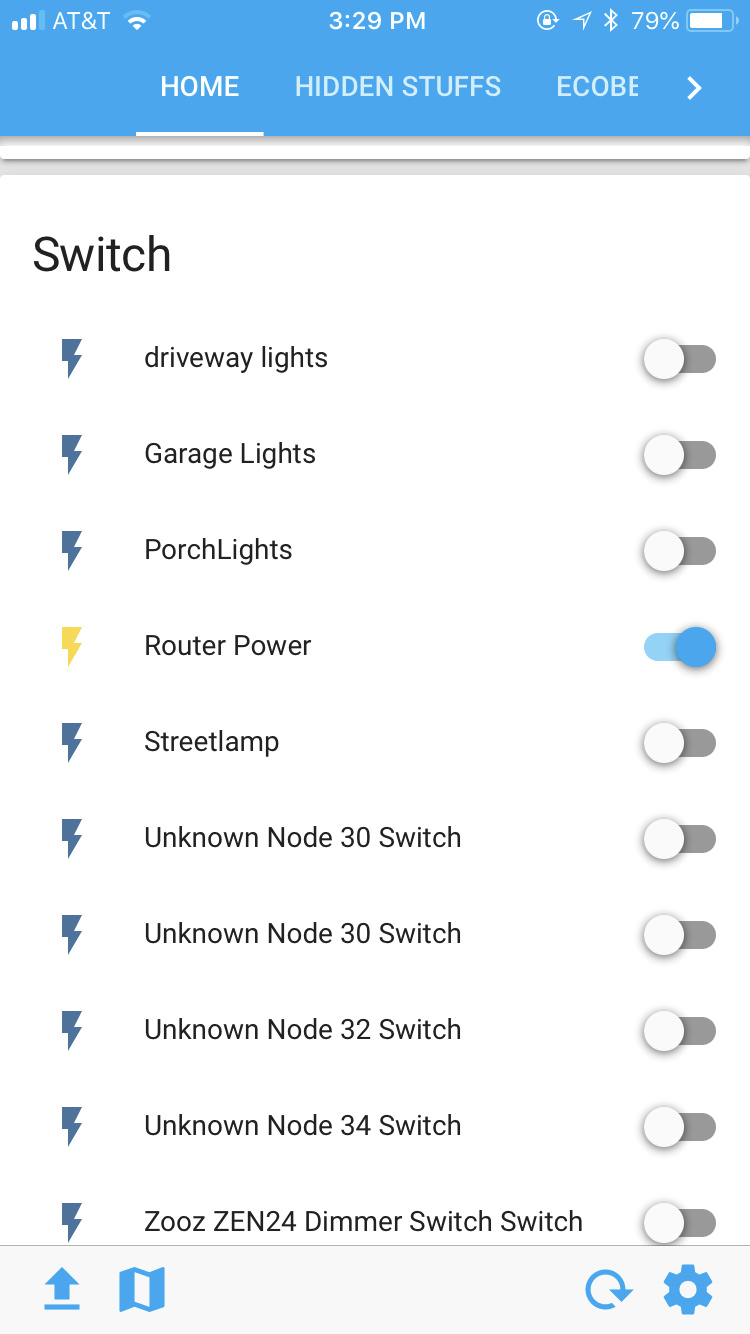Select the Unknown Node 32 Switch label

pos(302,1030)
